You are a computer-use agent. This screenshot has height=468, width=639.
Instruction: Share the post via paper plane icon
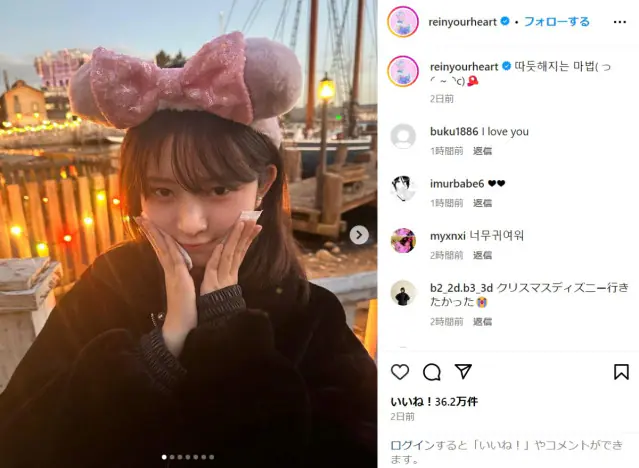(x=463, y=371)
